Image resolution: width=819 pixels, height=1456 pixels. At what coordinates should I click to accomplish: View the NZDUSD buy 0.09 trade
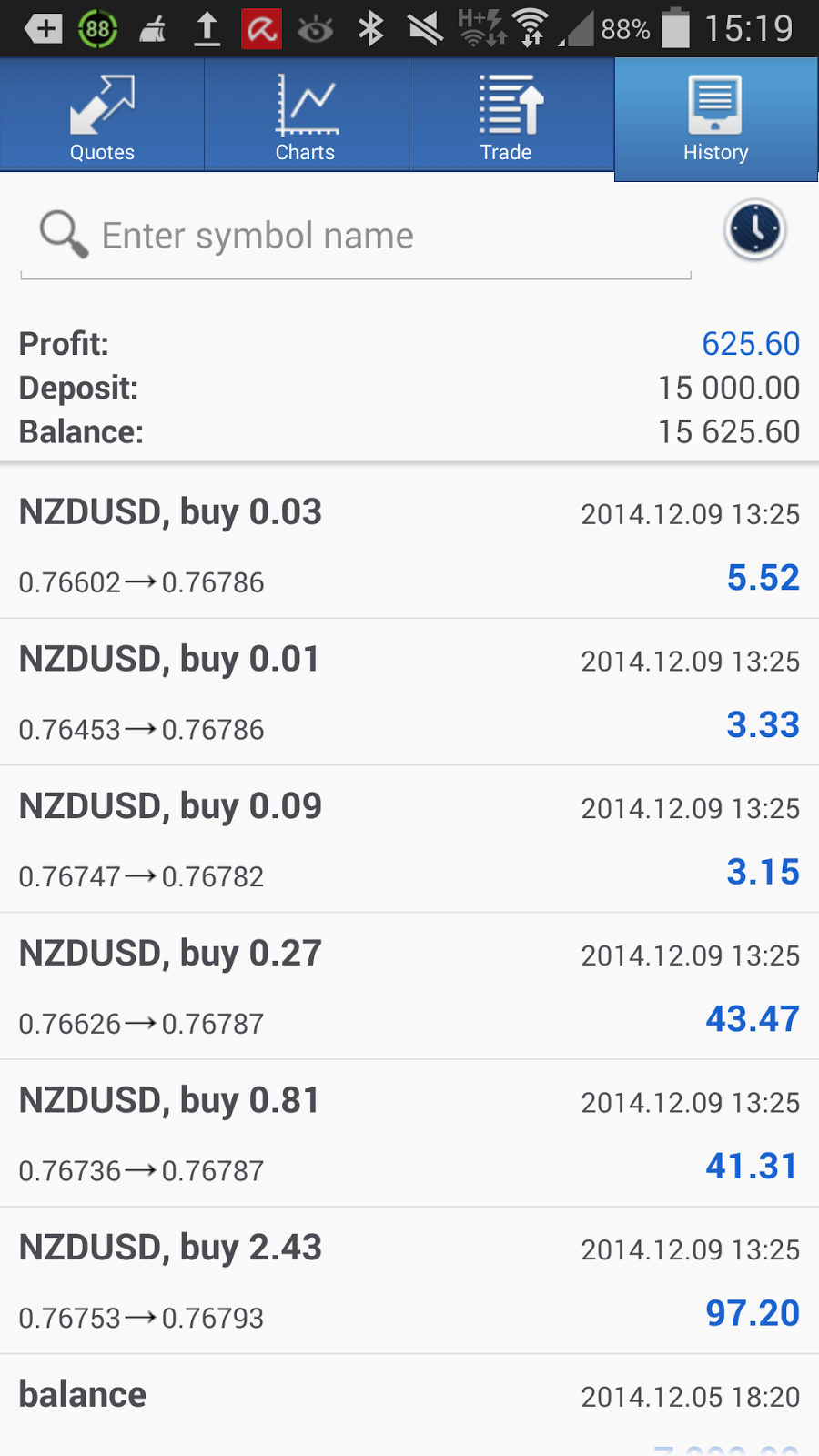point(409,840)
